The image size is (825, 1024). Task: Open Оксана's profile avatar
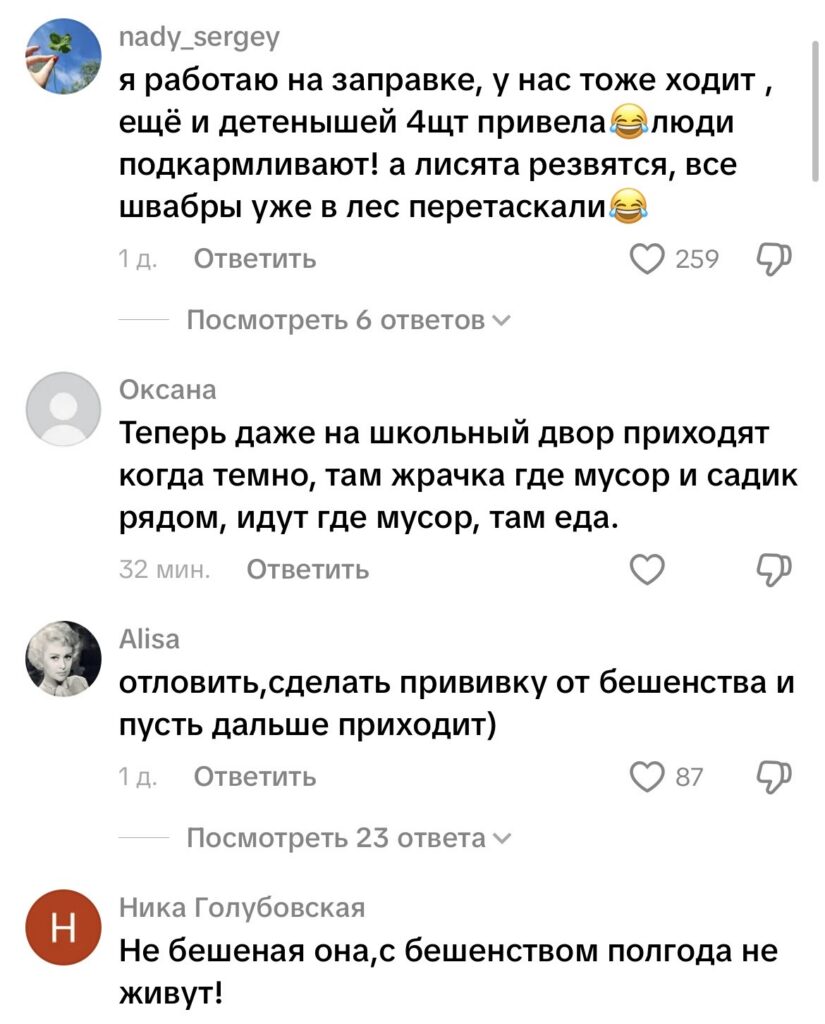[62, 408]
